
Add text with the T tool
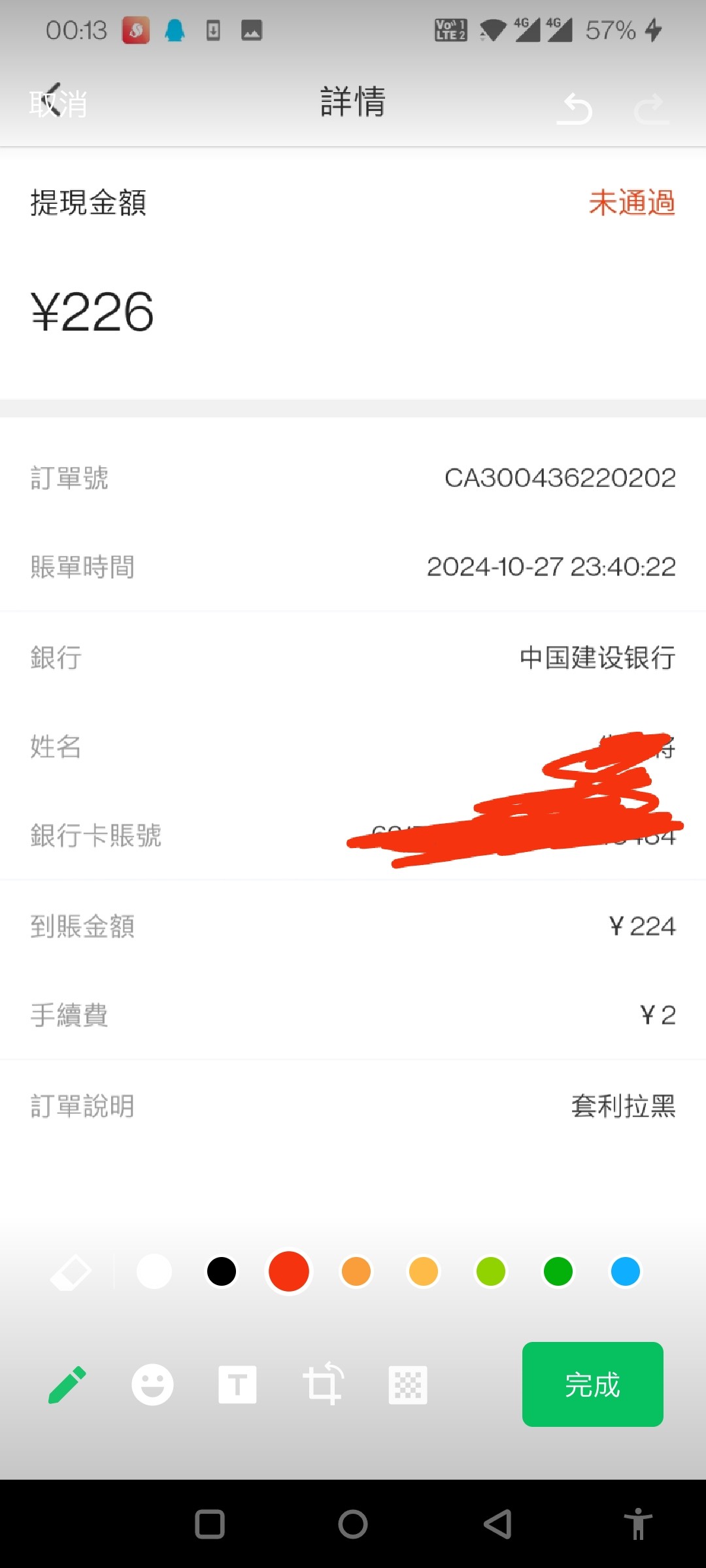pyautogui.click(x=237, y=1384)
